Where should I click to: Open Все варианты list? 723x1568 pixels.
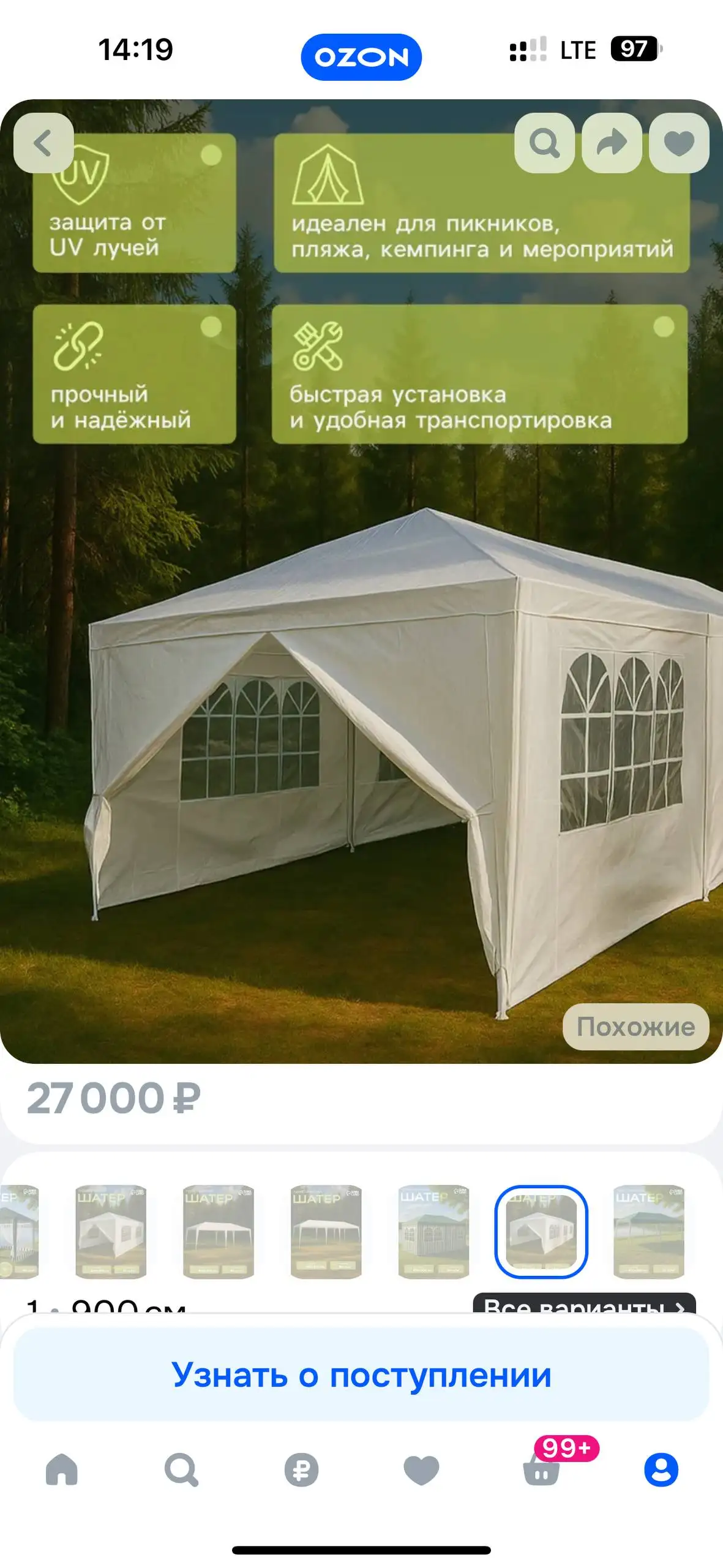coord(584,1303)
